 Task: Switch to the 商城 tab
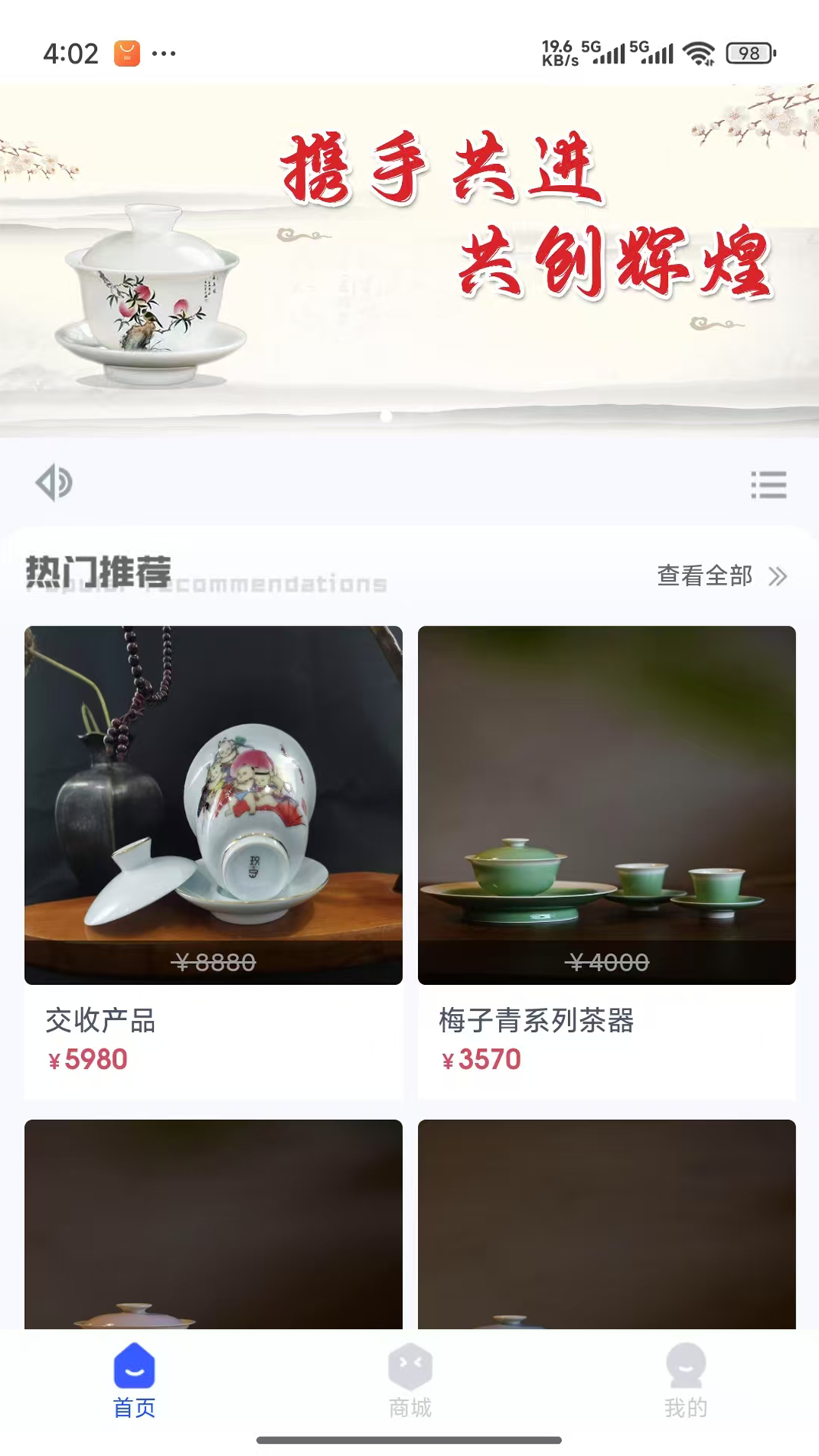[x=409, y=1380]
